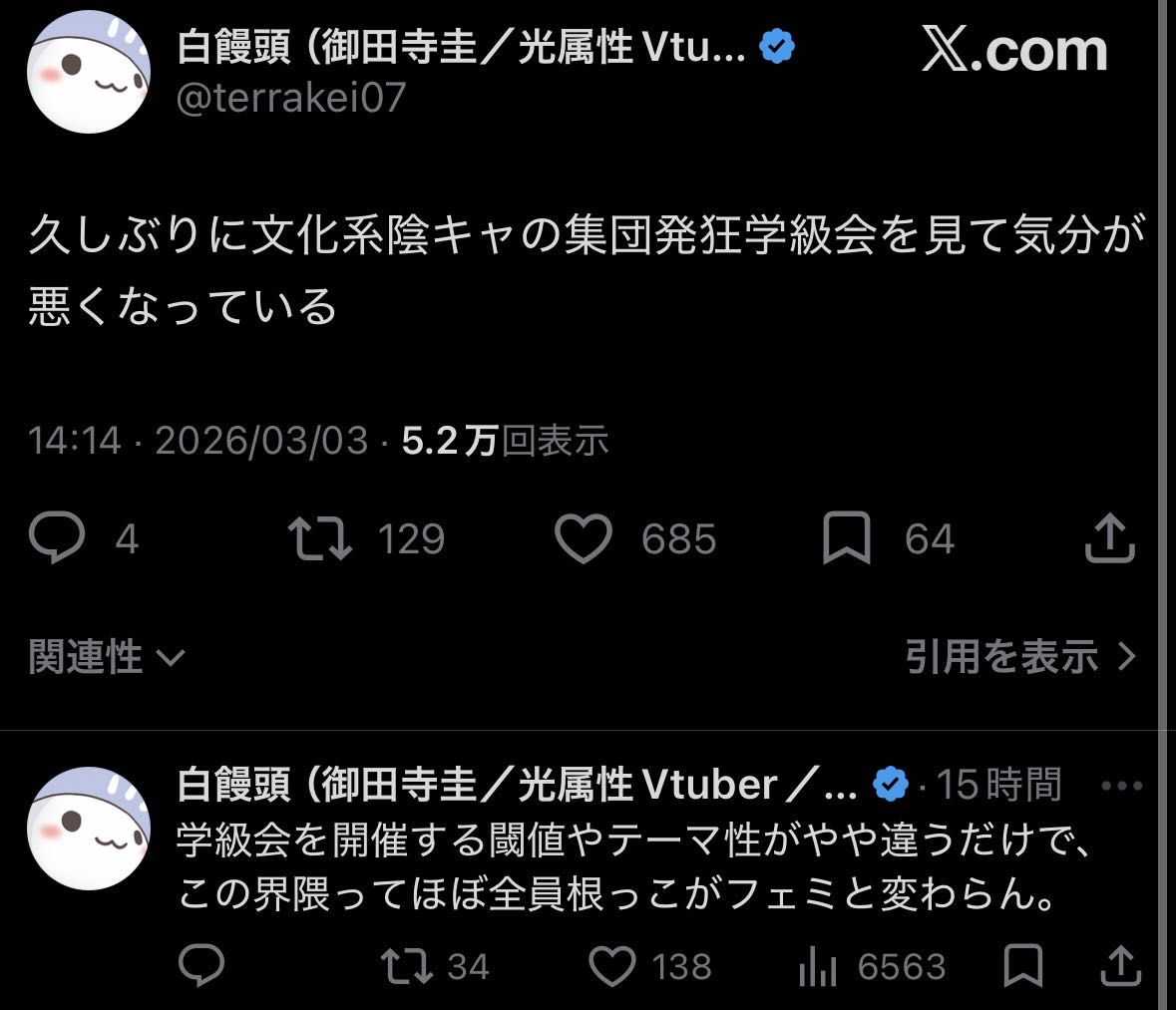The width and height of the screenshot is (1176, 1010).
Task: View analytics for the reply showing 6563
Action: click(x=817, y=966)
